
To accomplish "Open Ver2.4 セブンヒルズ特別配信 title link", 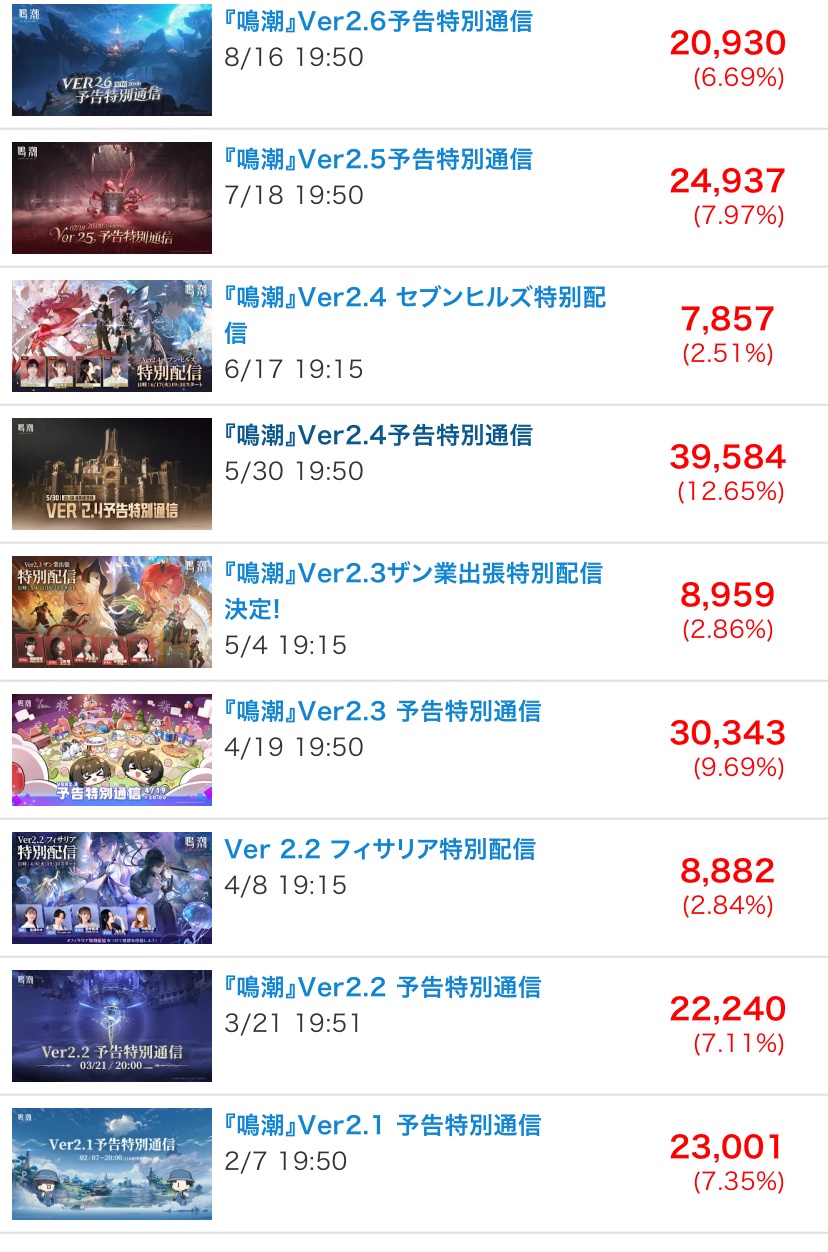I will 414,297.
